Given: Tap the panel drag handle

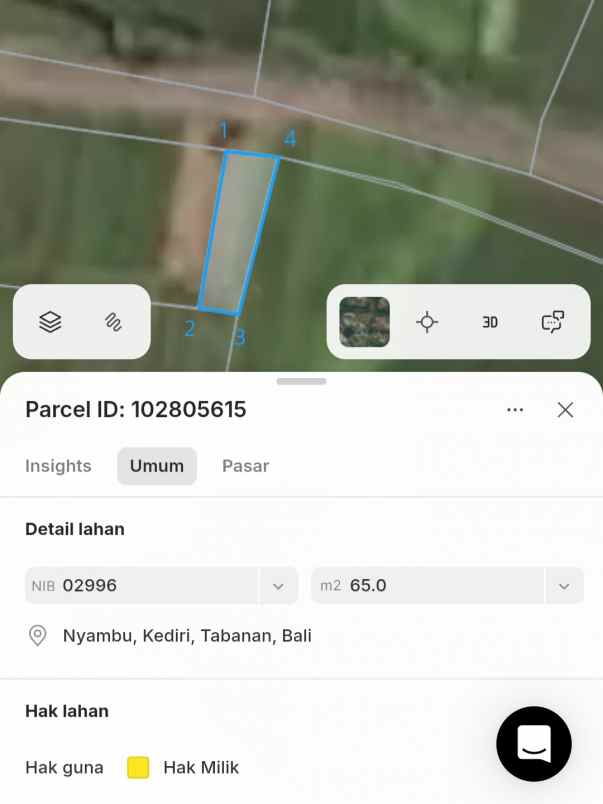Looking at the screenshot, I should [301, 381].
